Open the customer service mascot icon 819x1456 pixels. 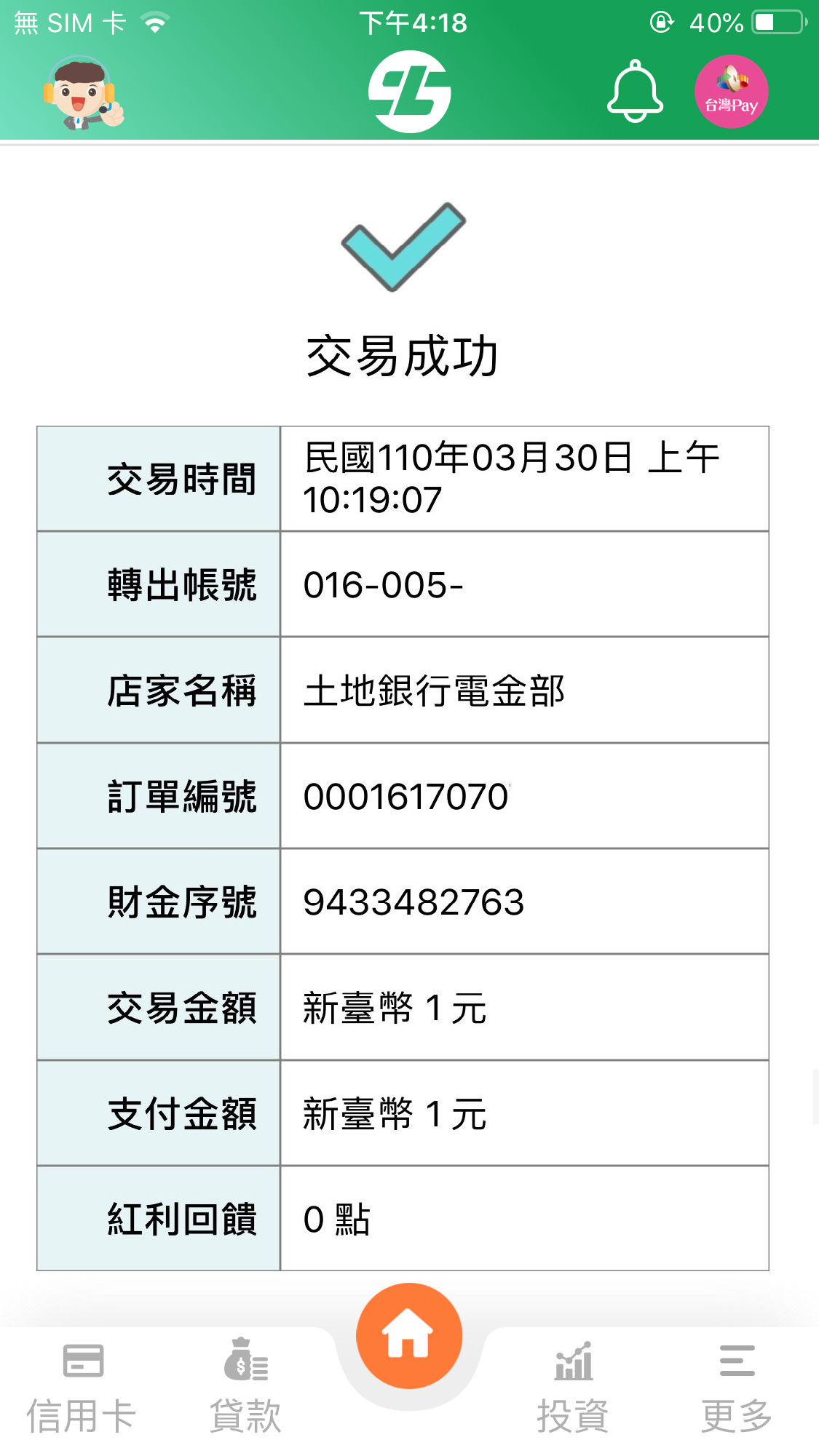[83, 92]
